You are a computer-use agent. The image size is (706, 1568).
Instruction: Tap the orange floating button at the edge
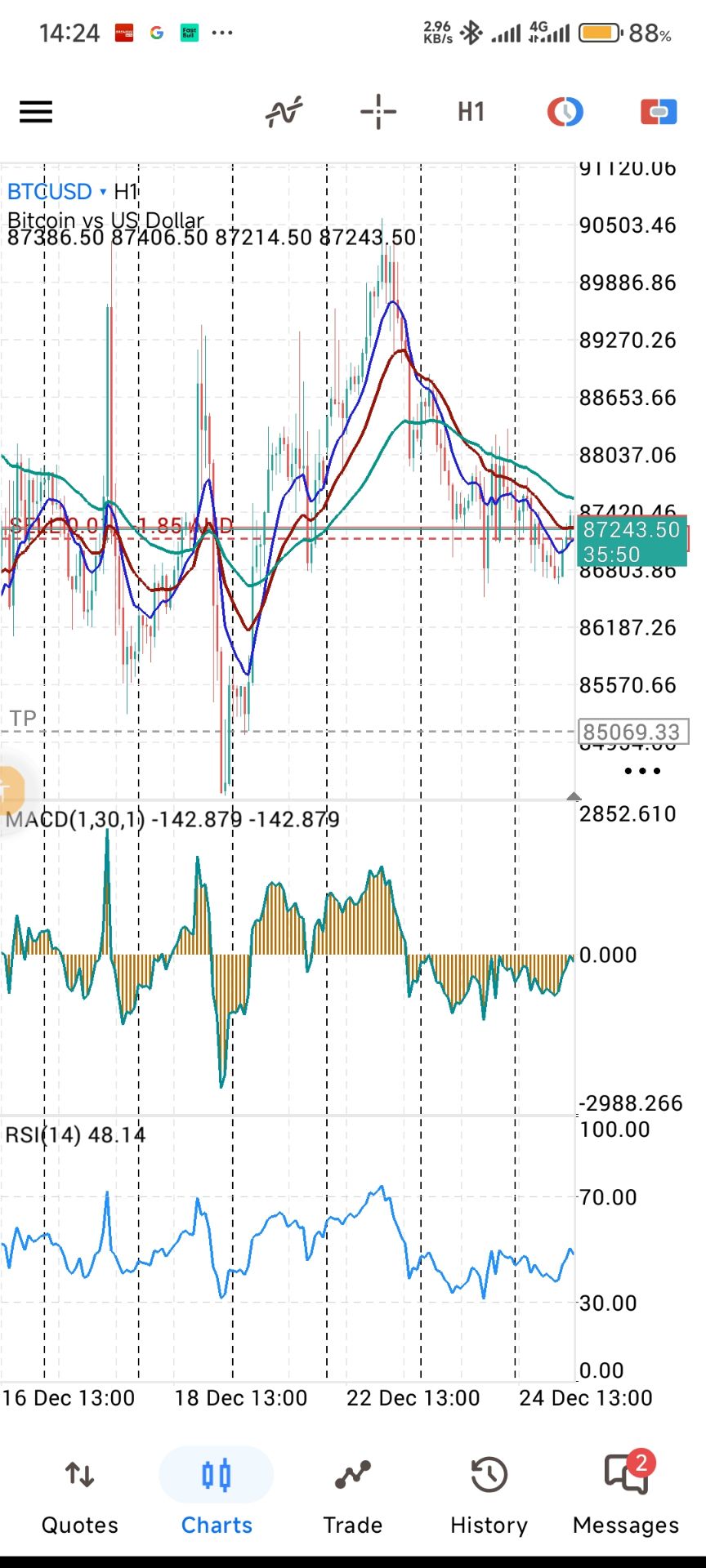coord(8,789)
